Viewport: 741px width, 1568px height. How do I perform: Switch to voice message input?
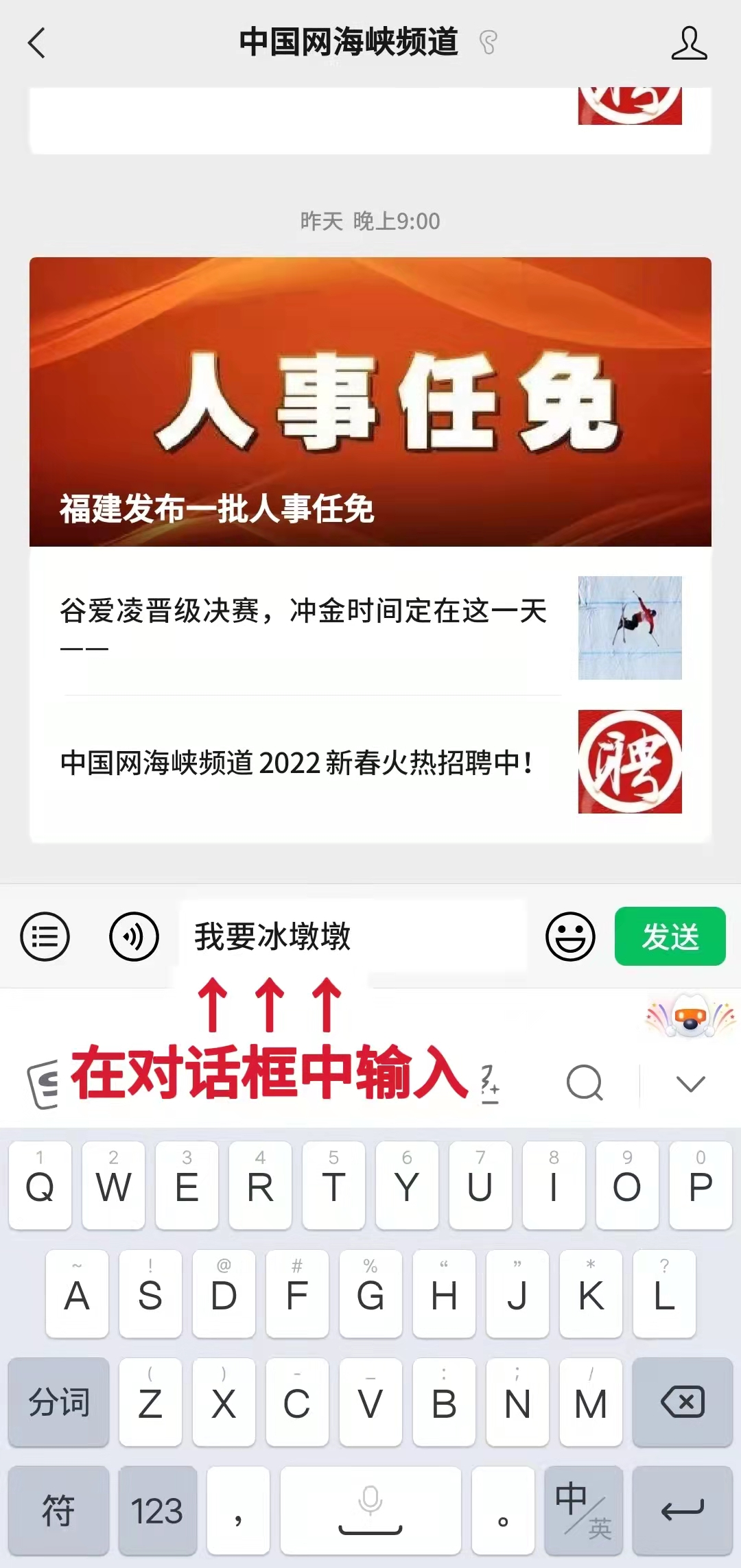(134, 936)
